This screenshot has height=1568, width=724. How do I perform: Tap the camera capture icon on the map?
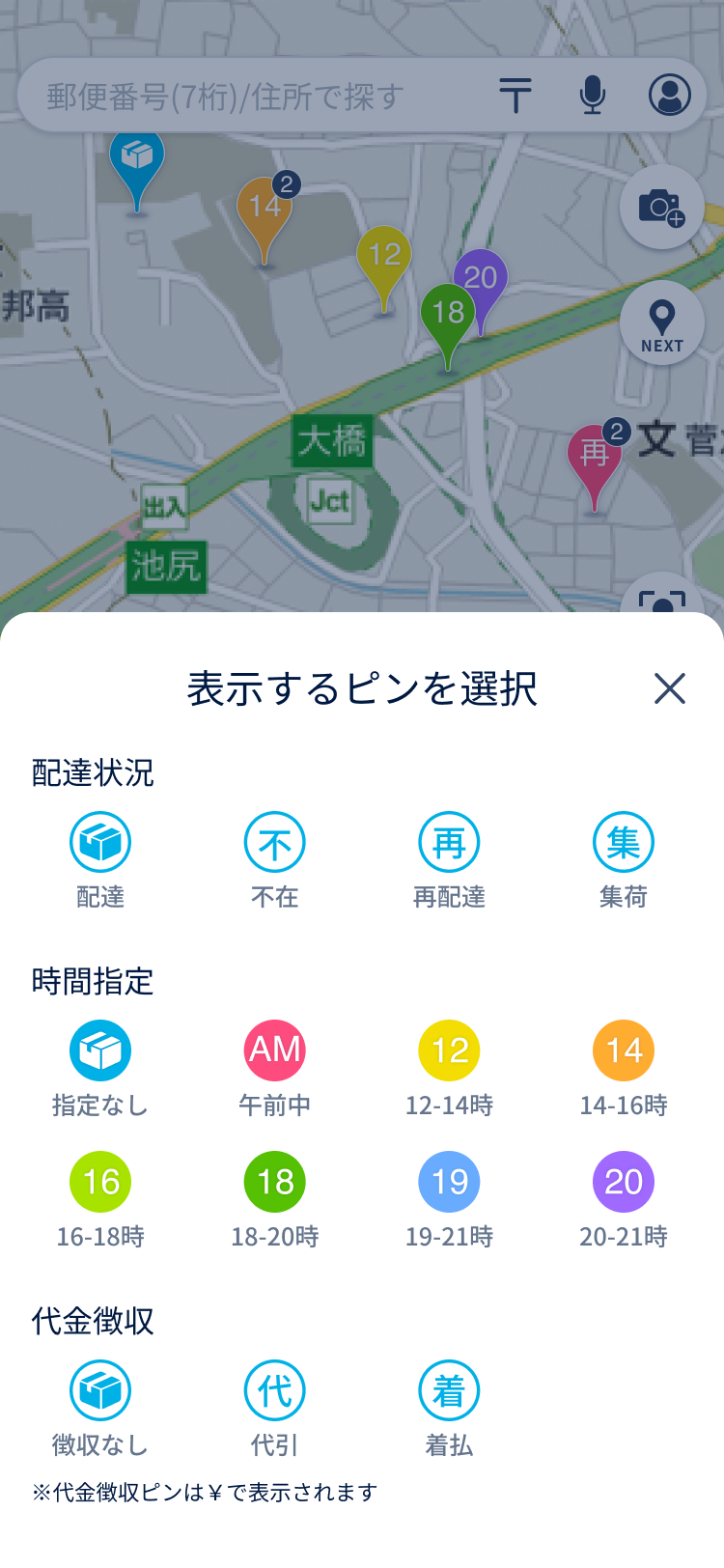(x=661, y=209)
